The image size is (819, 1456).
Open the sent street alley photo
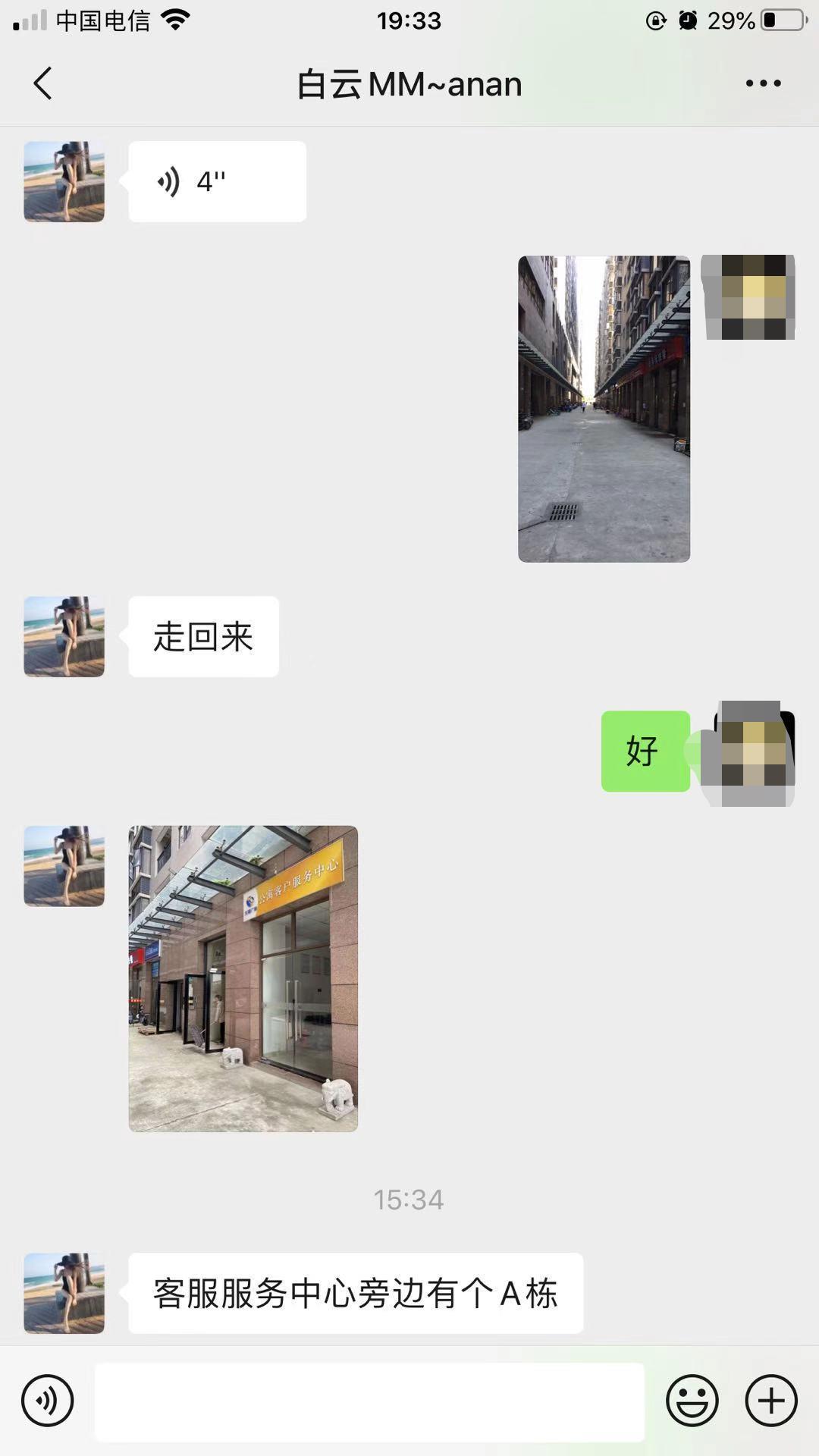[x=604, y=409]
